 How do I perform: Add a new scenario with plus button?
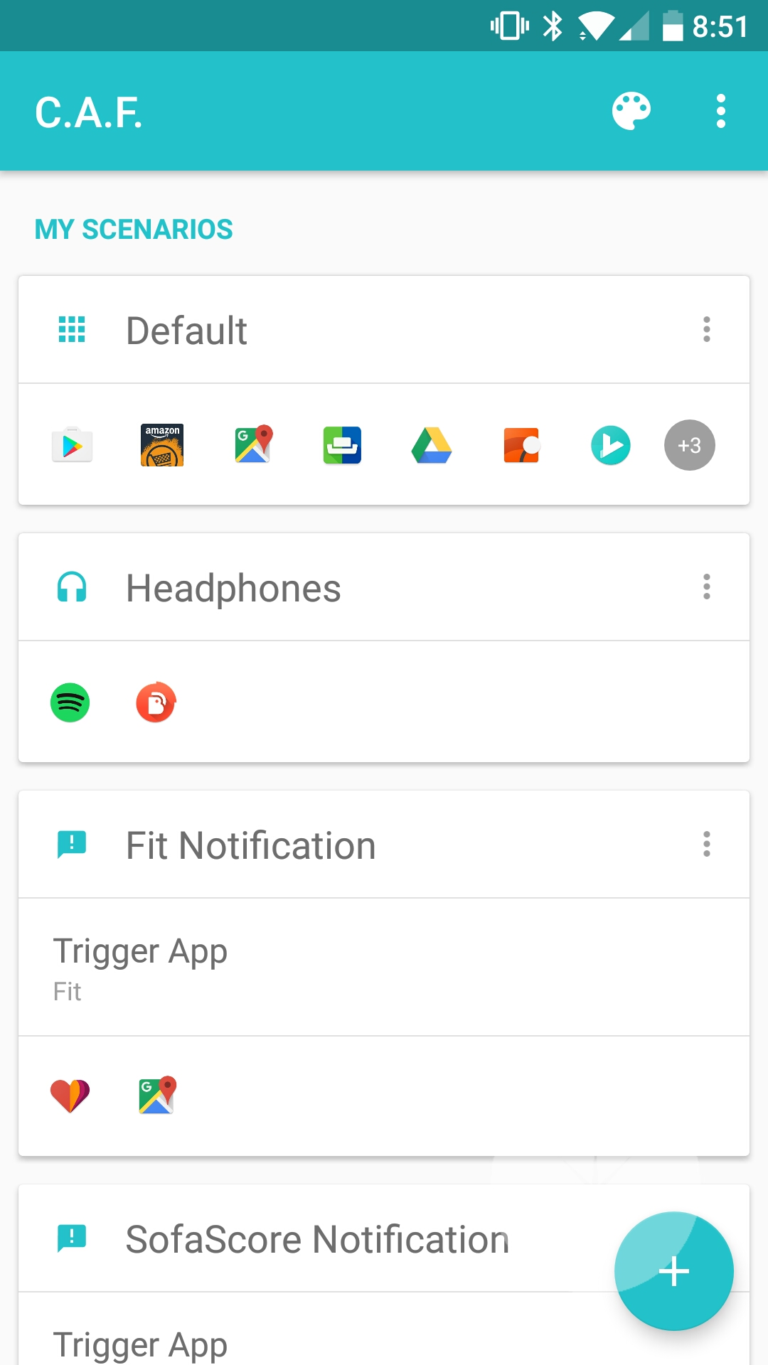click(674, 1271)
